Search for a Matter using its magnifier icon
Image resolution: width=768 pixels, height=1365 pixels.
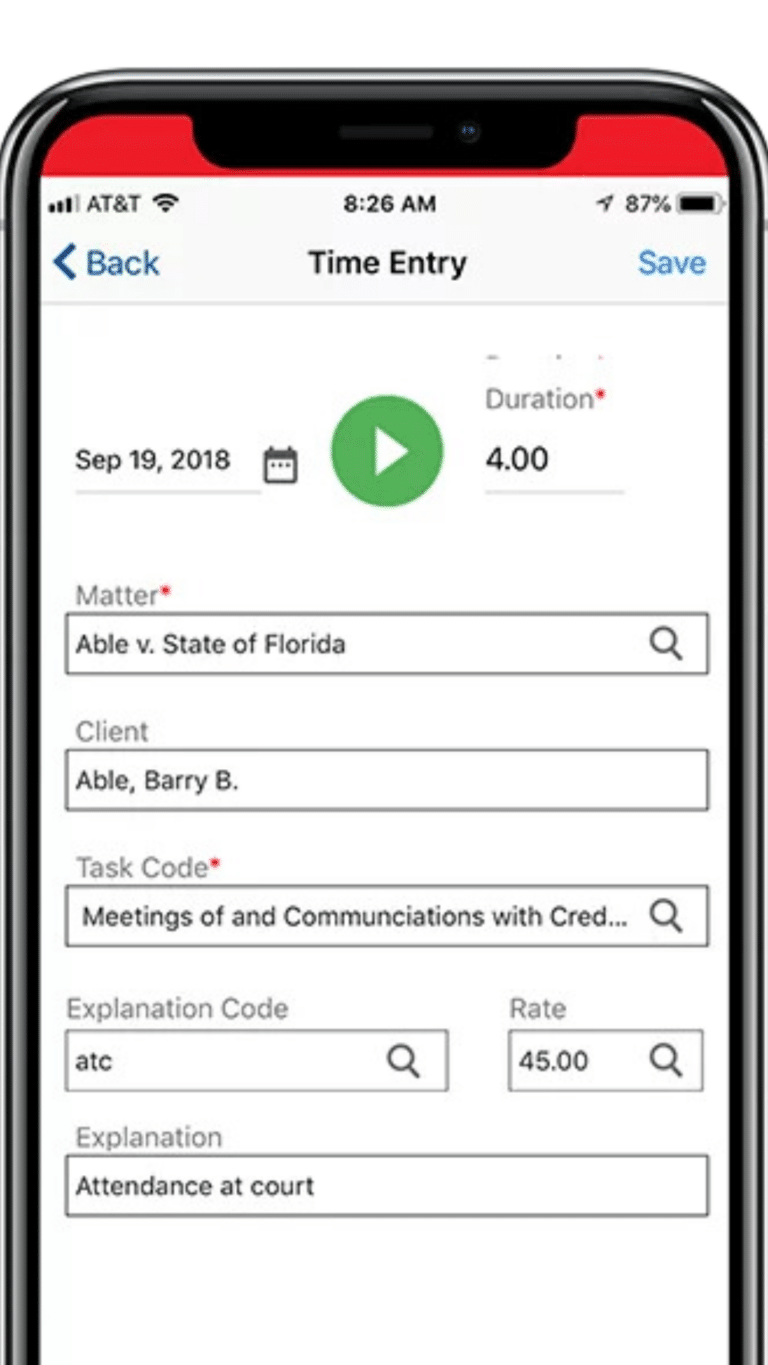pyautogui.click(x=666, y=644)
